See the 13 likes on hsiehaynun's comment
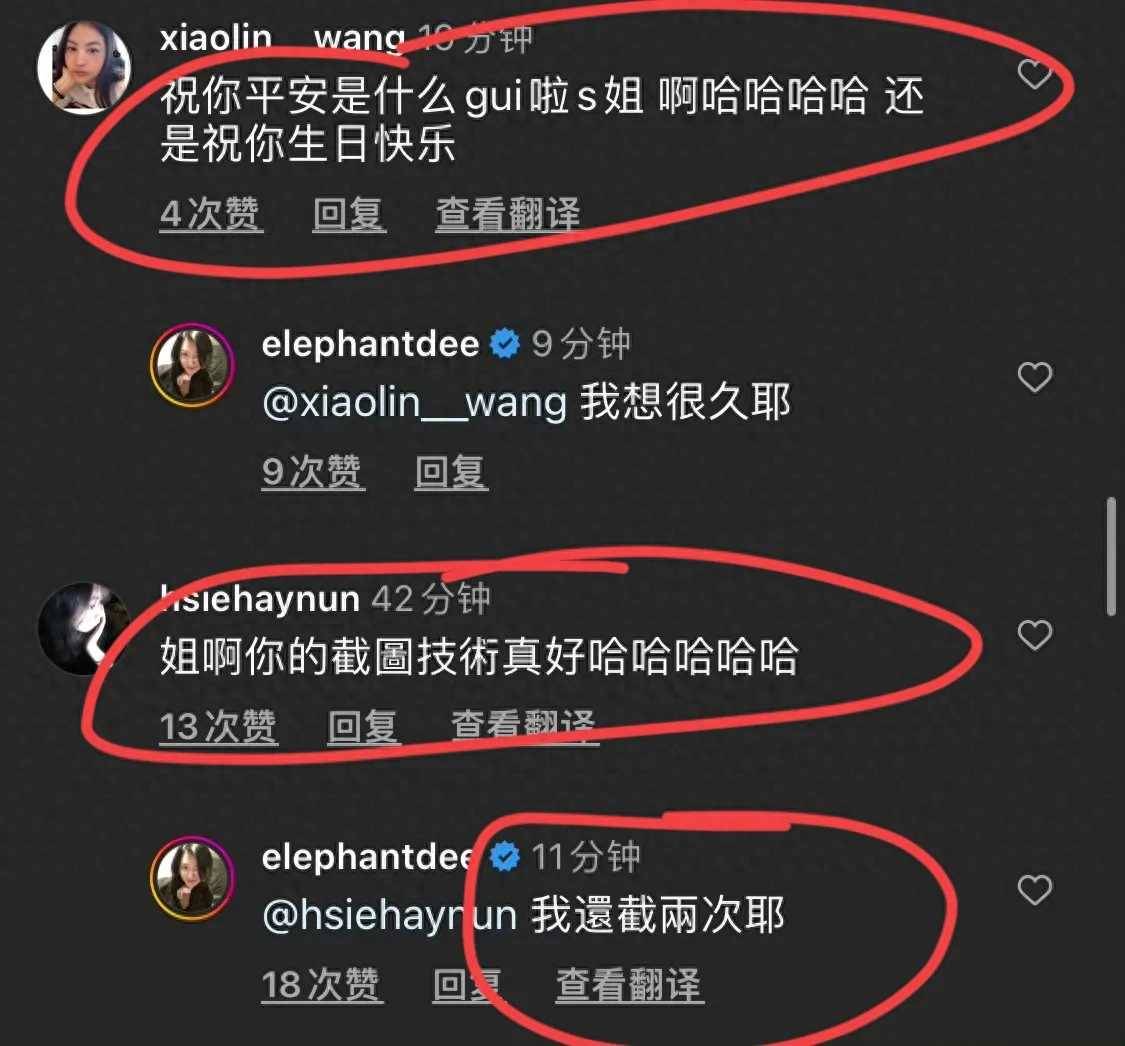Viewport: 1125px width, 1046px height. tap(218, 726)
